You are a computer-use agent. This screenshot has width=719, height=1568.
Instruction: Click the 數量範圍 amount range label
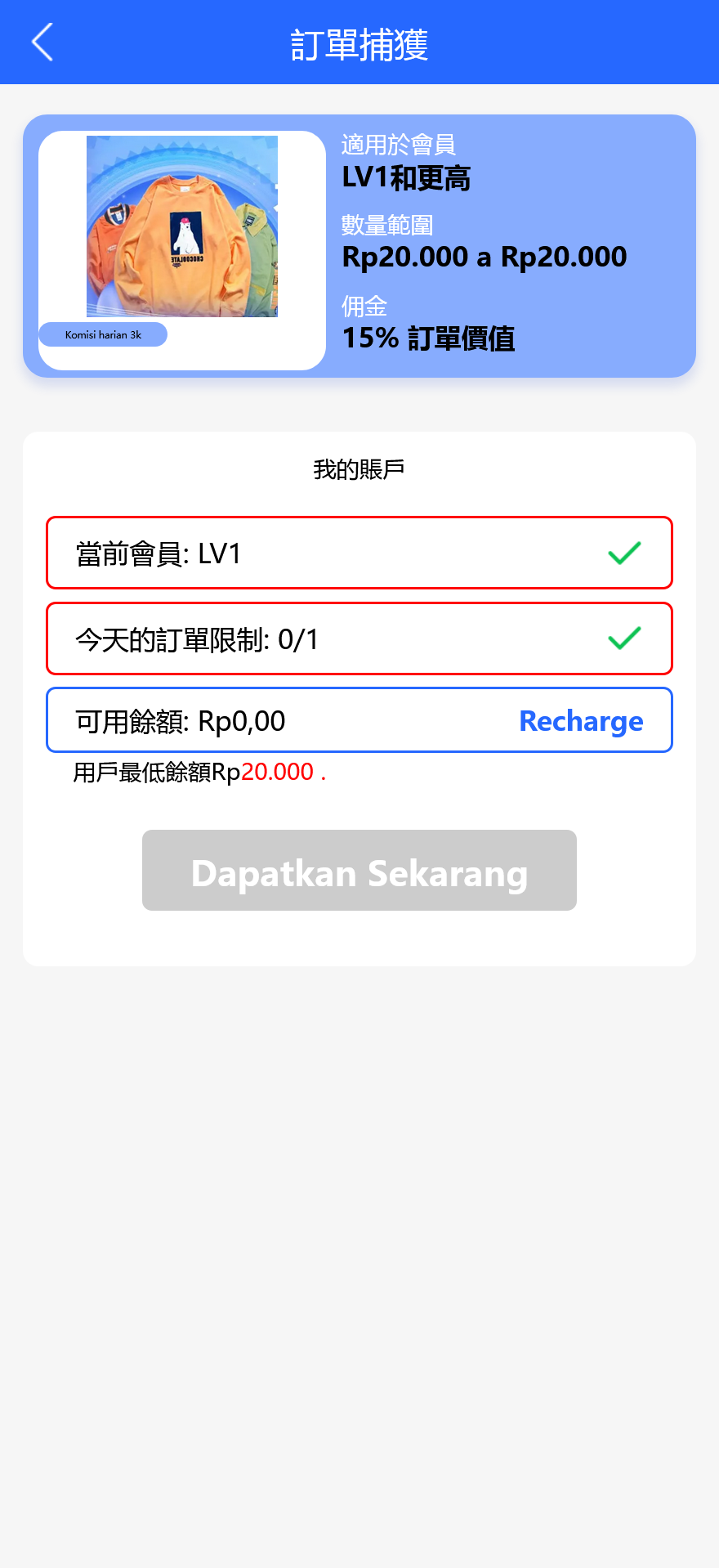click(387, 226)
